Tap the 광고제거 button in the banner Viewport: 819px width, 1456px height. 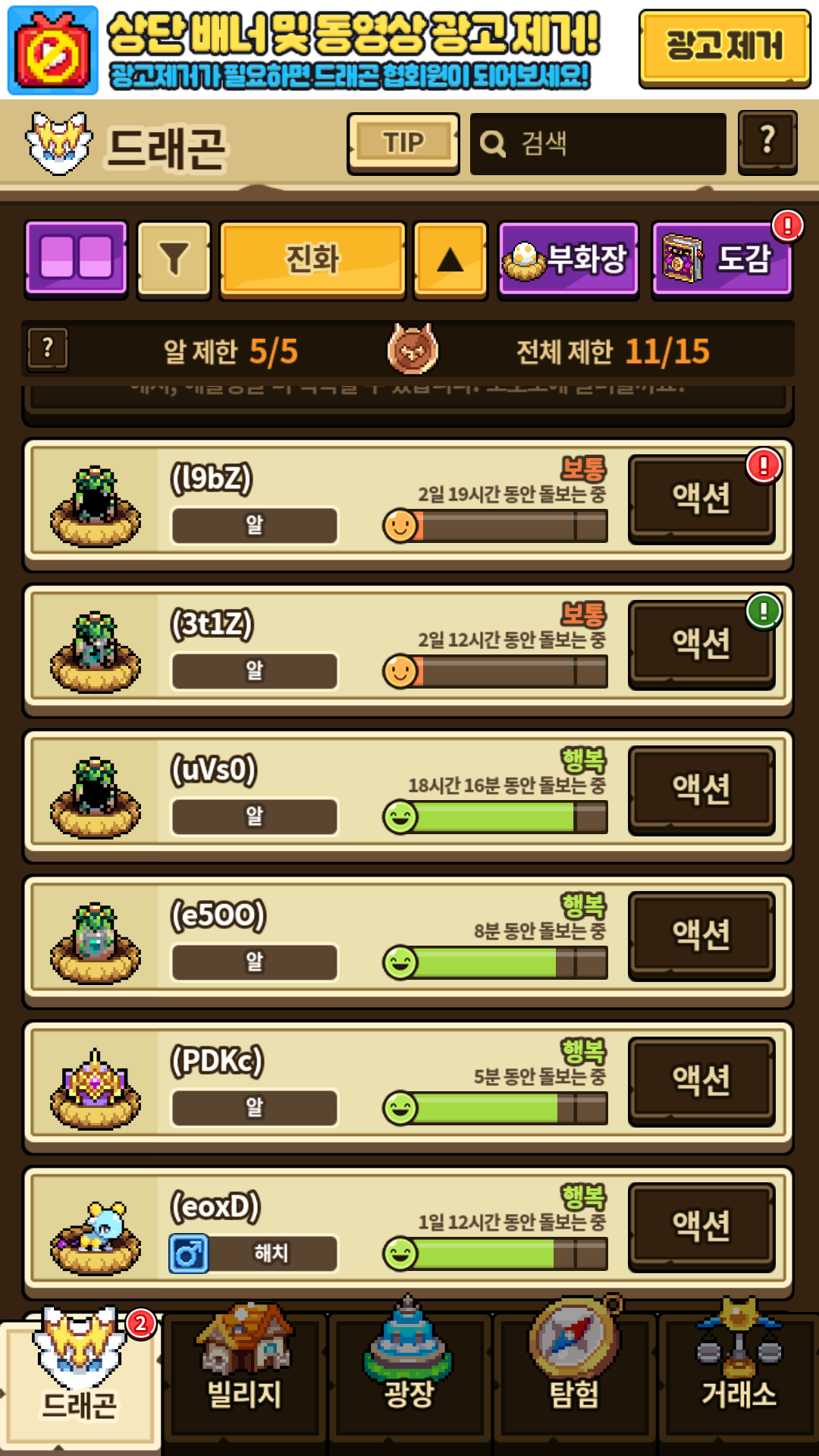(724, 47)
